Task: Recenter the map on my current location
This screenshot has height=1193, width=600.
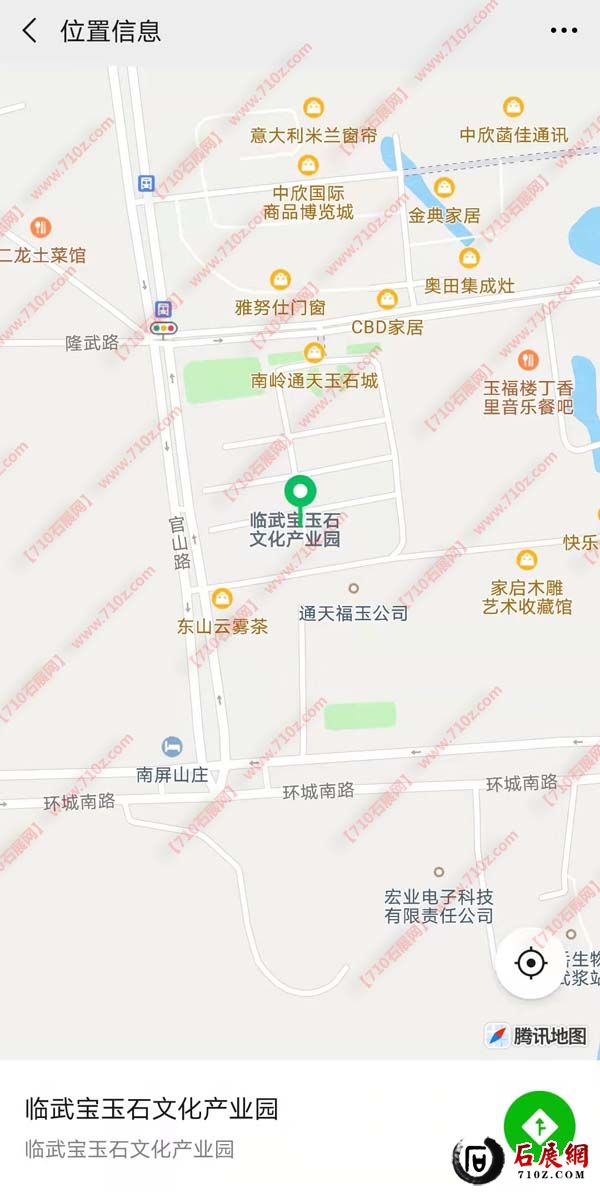Action: [x=531, y=963]
